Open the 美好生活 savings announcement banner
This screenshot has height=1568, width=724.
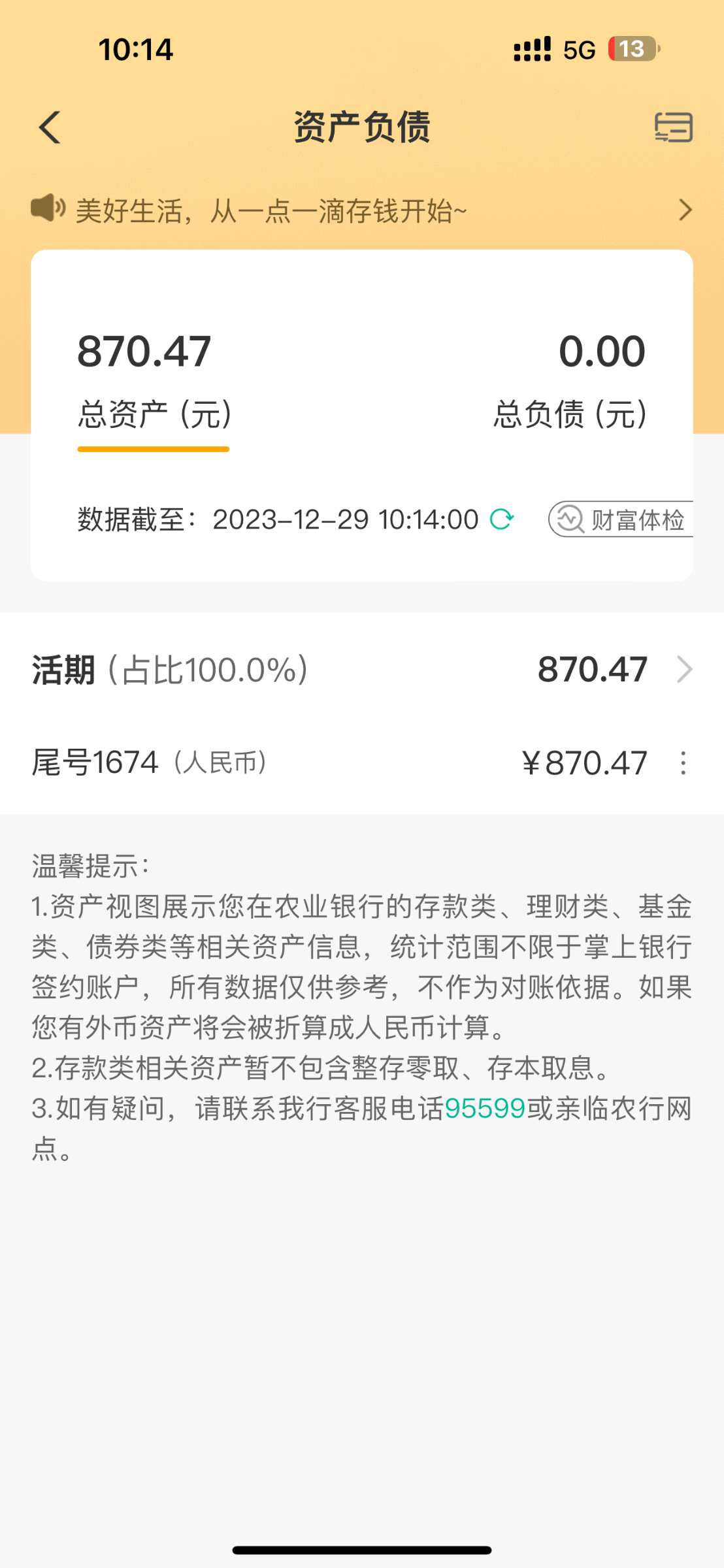click(x=361, y=210)
